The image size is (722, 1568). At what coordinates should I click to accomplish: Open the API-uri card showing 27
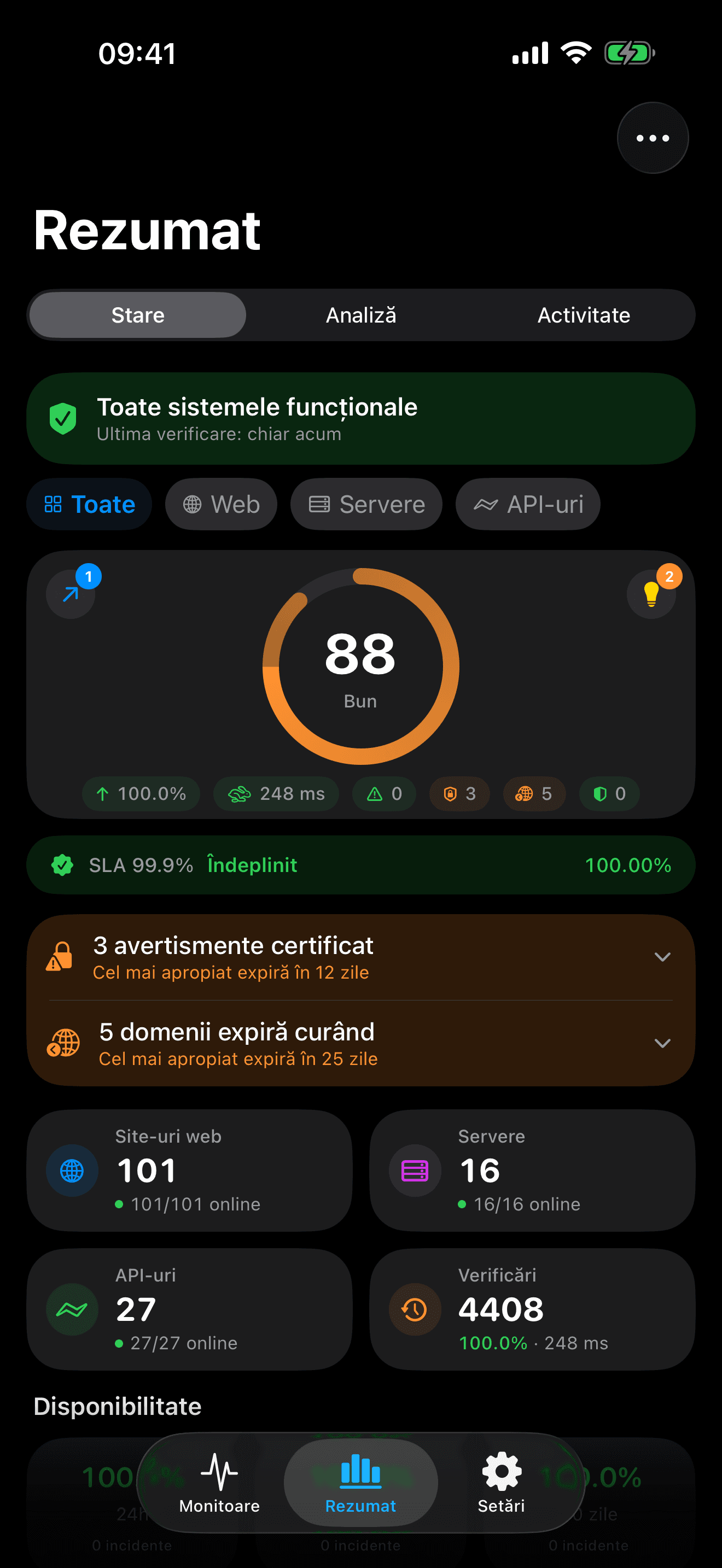point(189,1309)
